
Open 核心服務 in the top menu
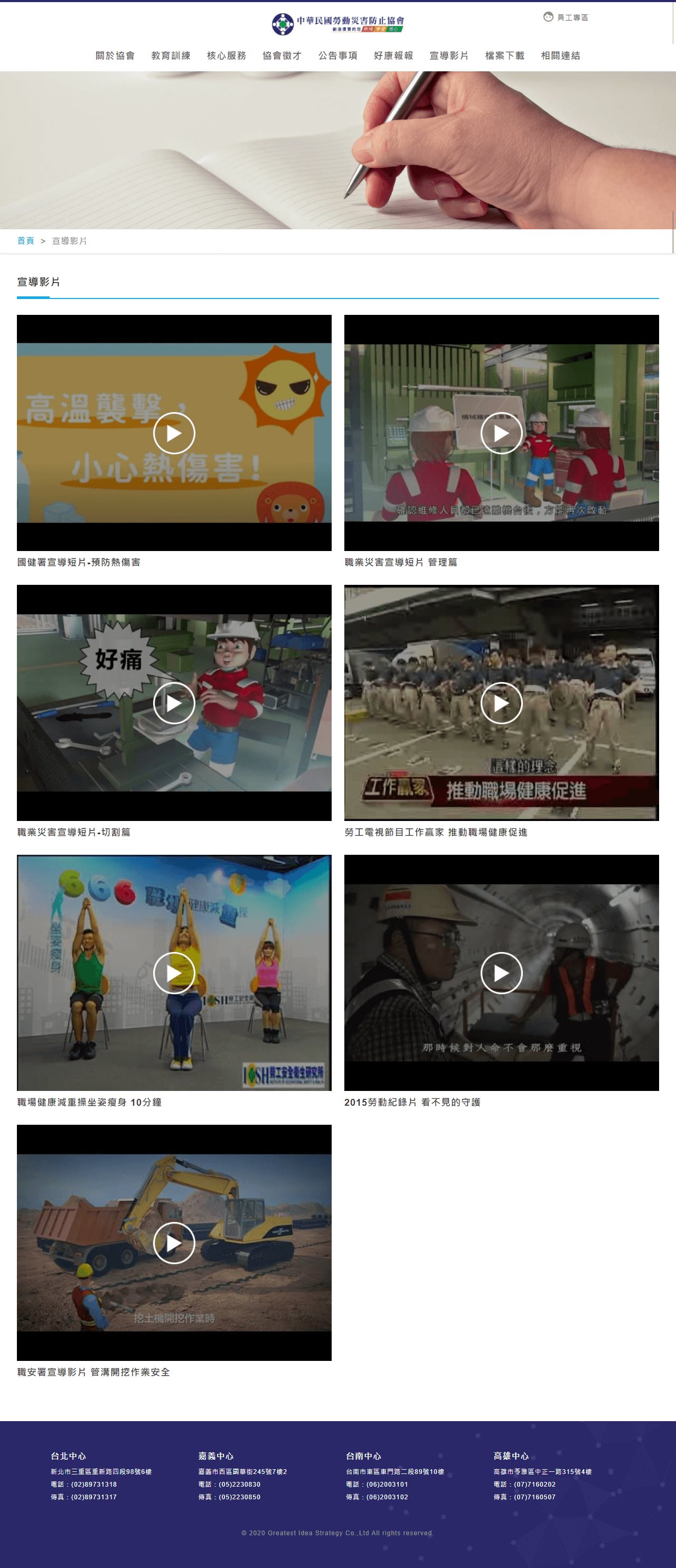click(227, 55)
